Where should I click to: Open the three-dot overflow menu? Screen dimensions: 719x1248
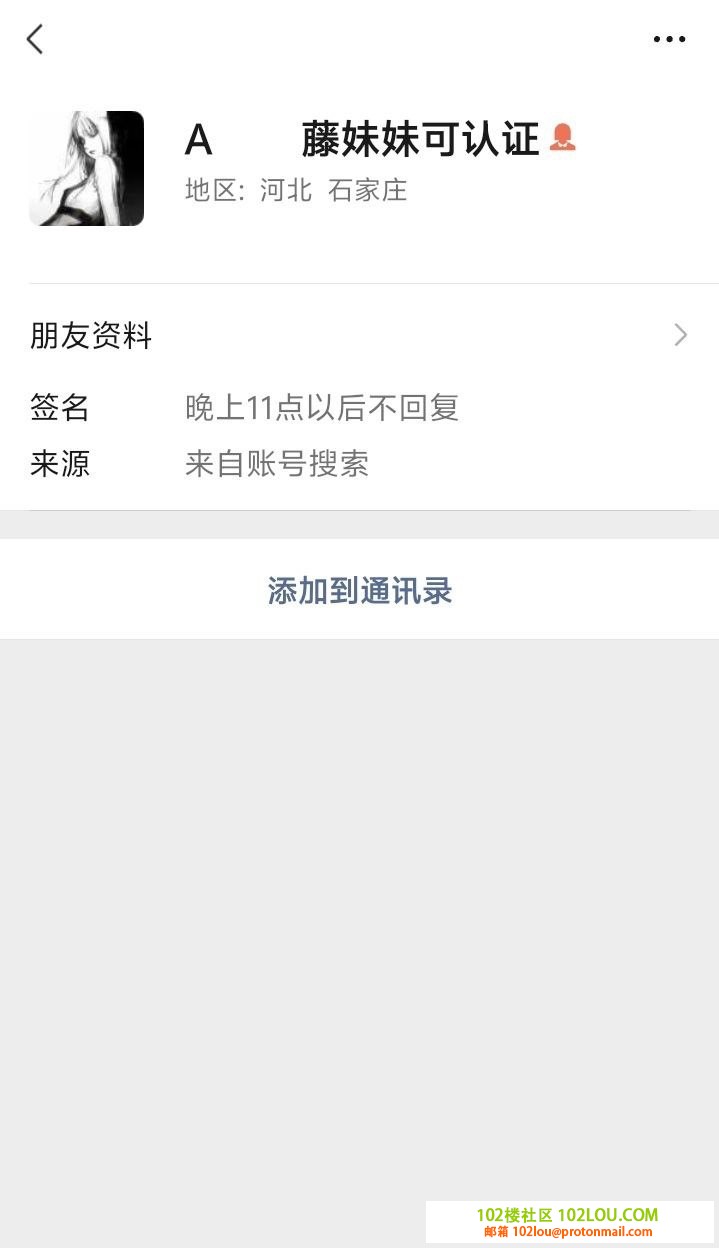[x=669, y=40]
